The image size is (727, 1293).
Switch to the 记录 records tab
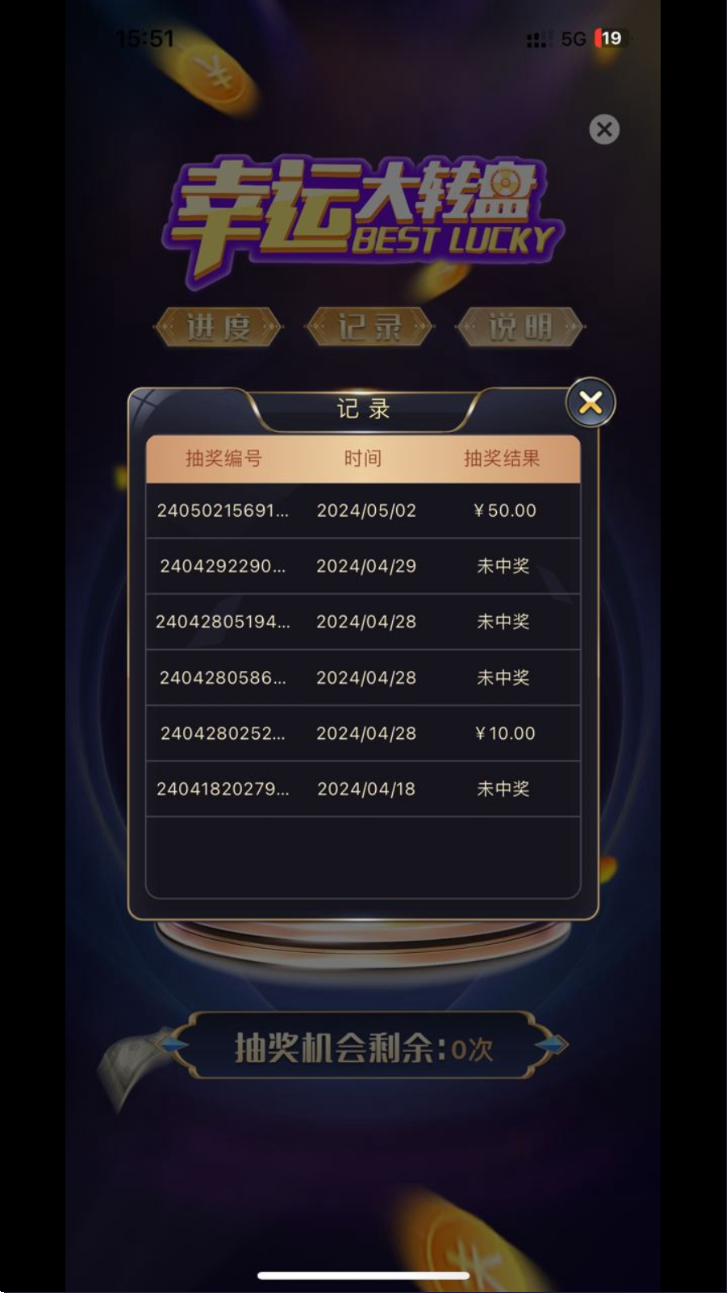[x=369, y=327]
